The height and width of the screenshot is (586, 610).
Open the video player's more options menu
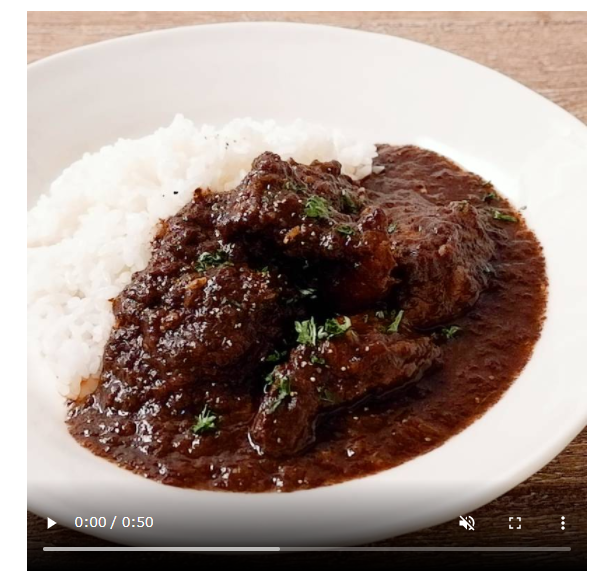(563, 523)
